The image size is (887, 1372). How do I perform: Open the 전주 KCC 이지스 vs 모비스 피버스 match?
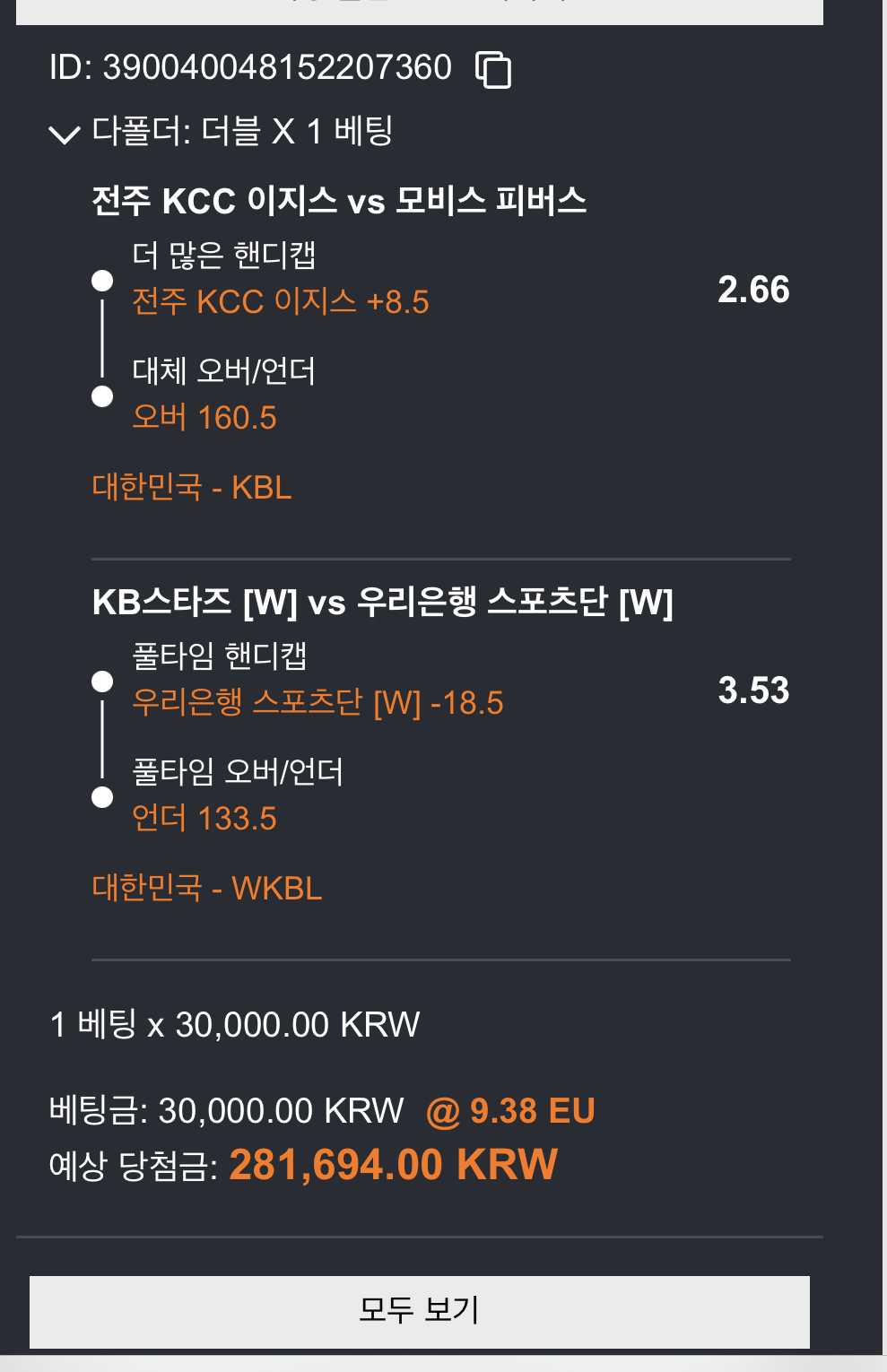click(x=339, y=201)
